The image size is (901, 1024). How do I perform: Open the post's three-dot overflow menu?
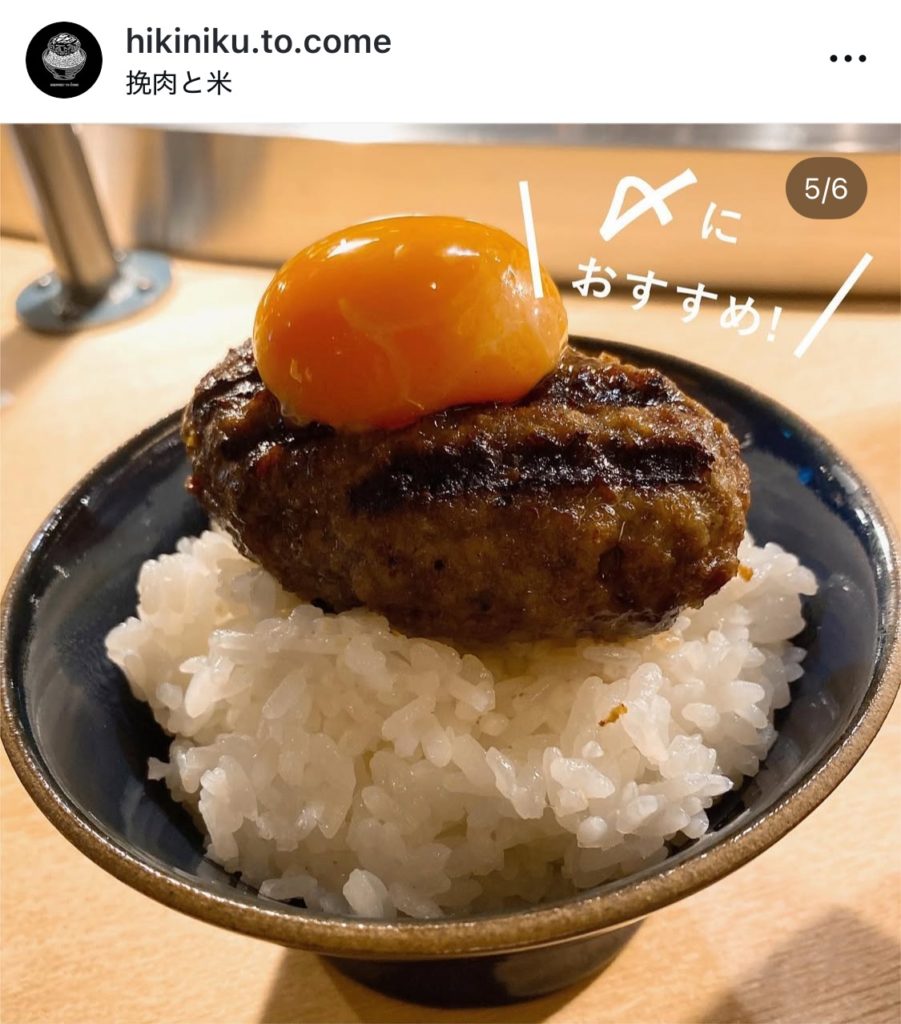click(847, 58)
